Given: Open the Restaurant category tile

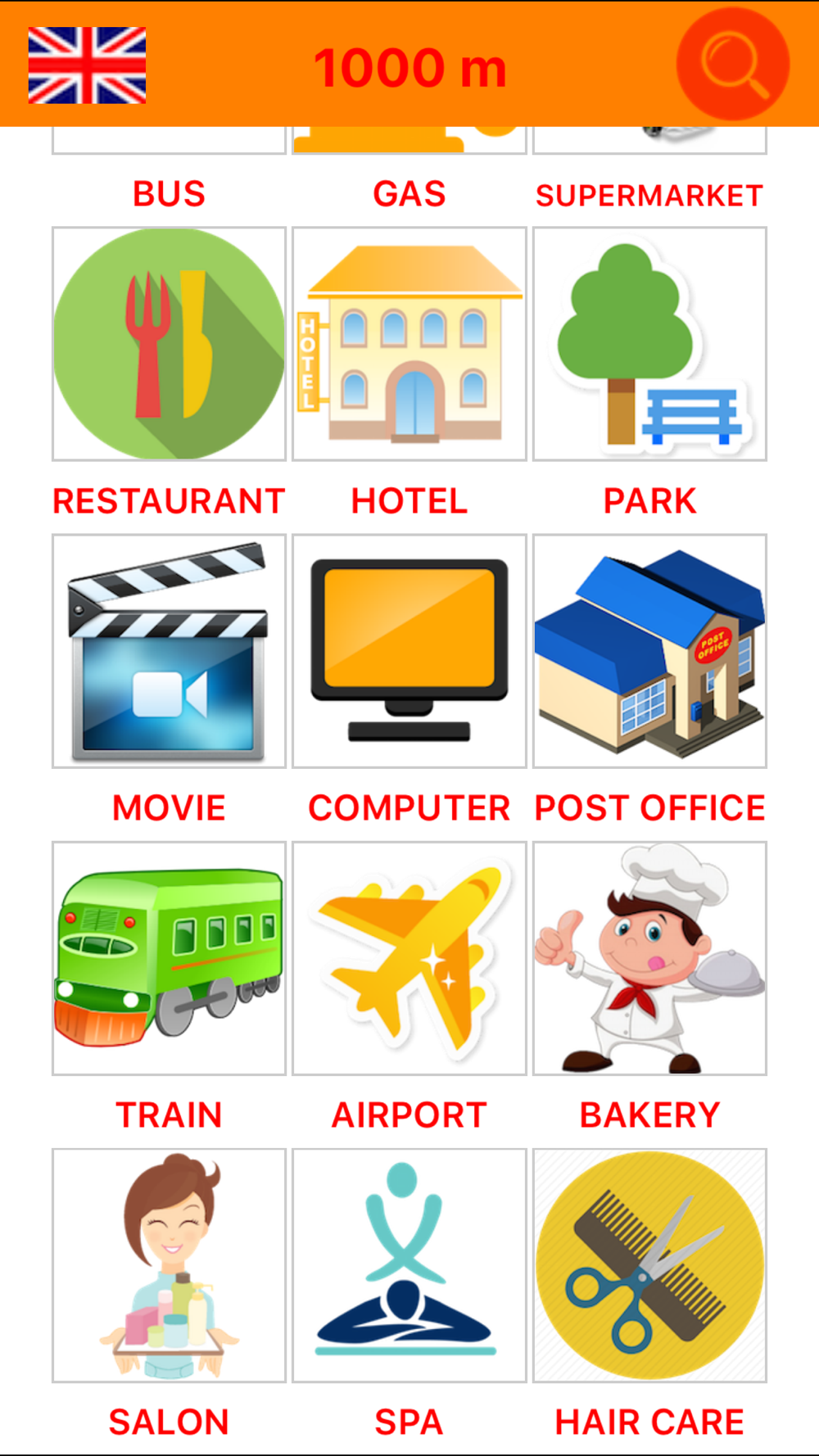Looking at the screenshot, I should [x=169, y=344].
